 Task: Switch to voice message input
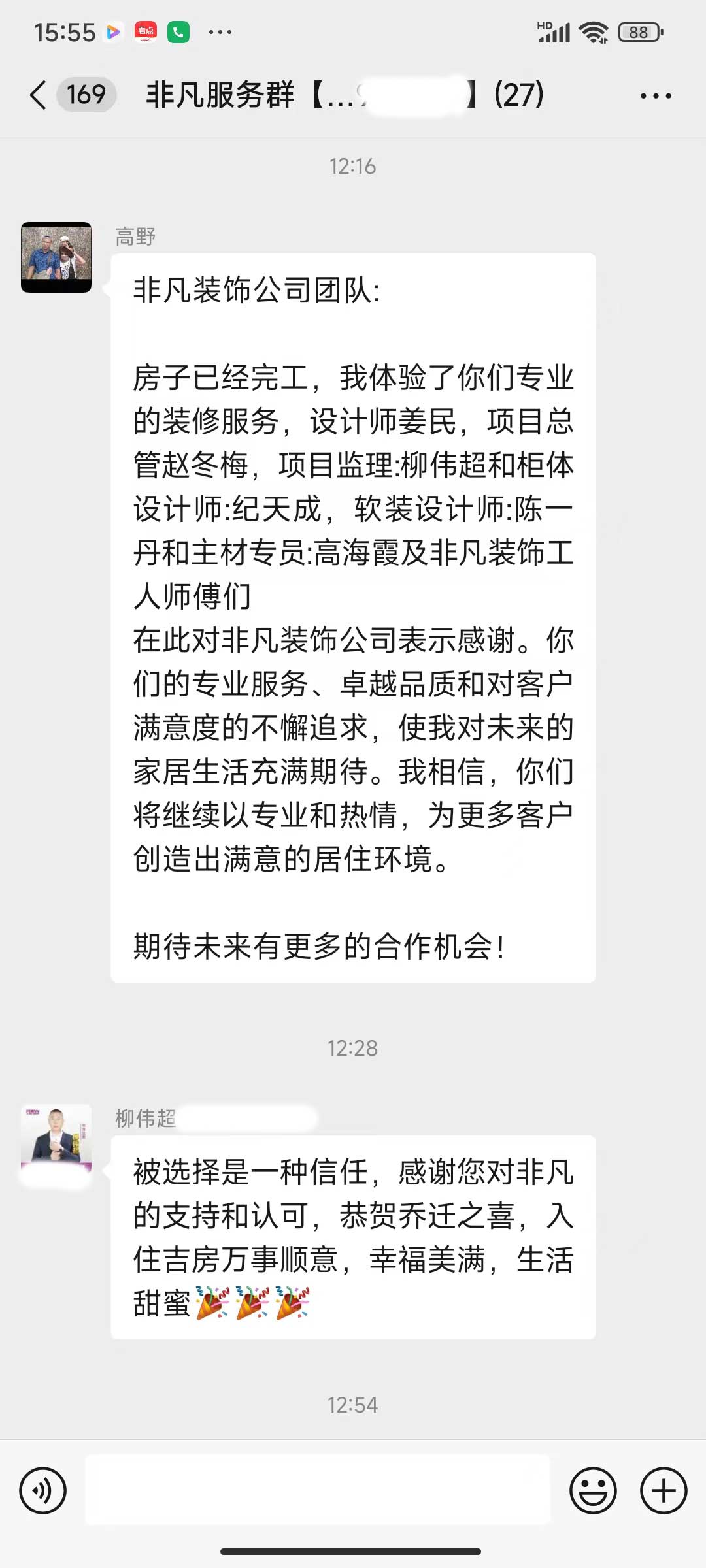(43, 1491)
